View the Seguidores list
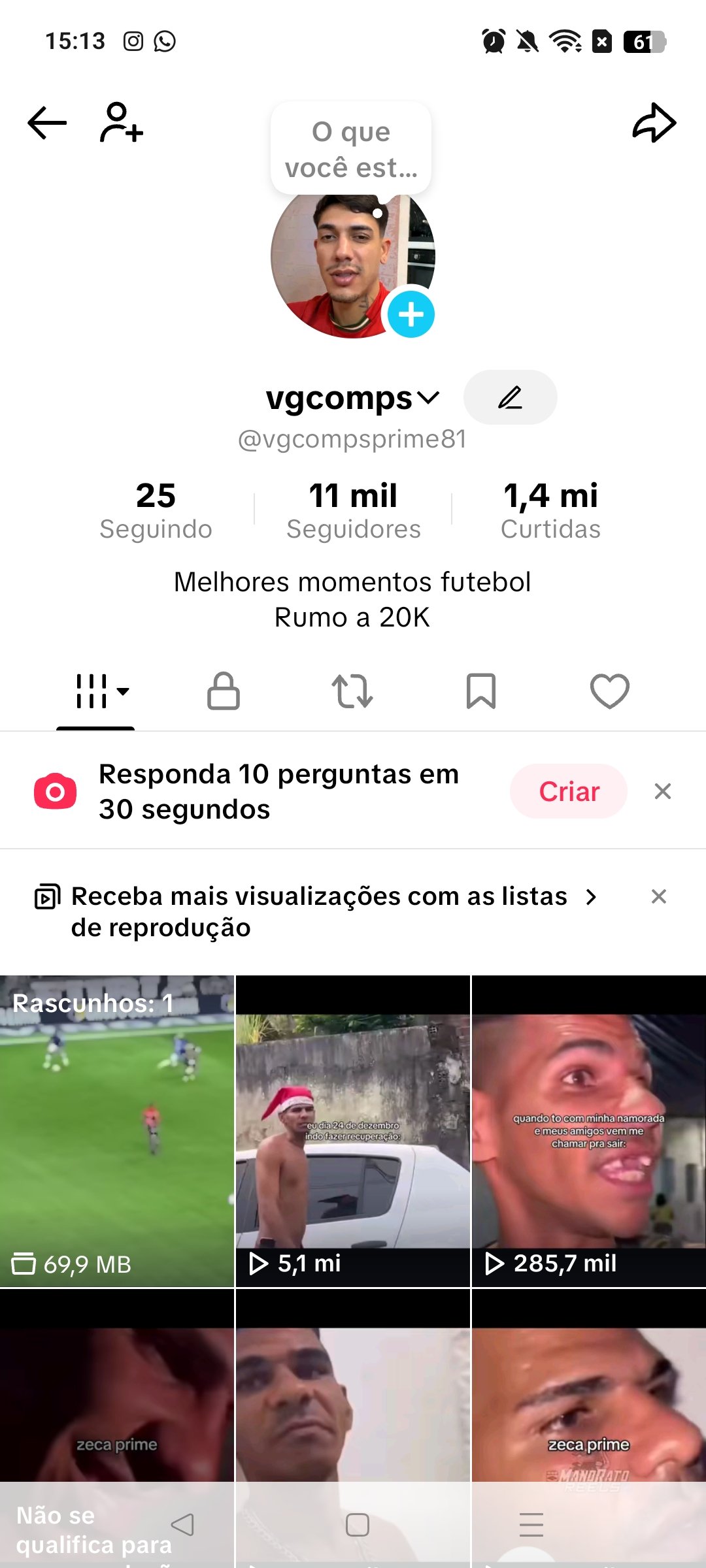Image resolution: width=706 pixels, height=1568 pixels. [353, 510]
